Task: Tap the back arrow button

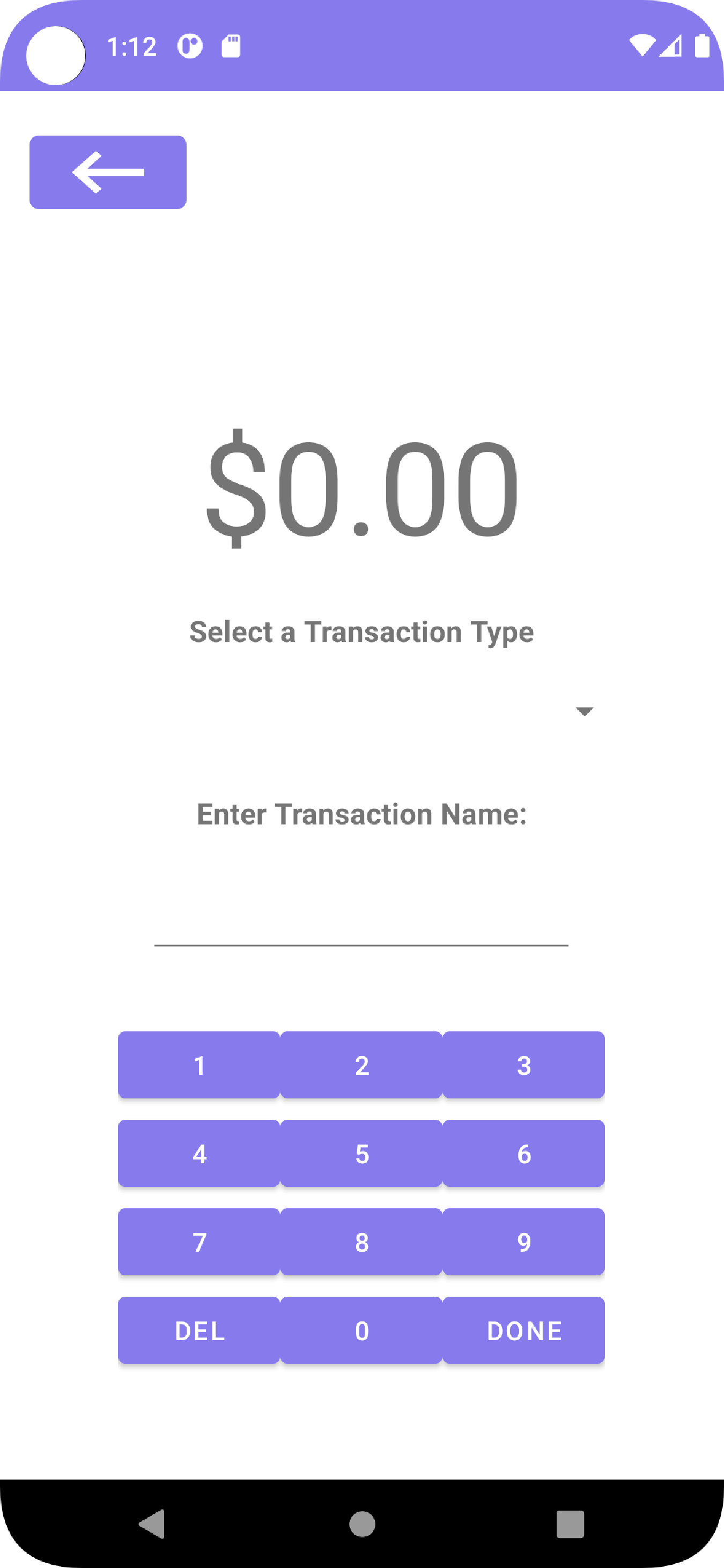Action: (x=107, y=172)
